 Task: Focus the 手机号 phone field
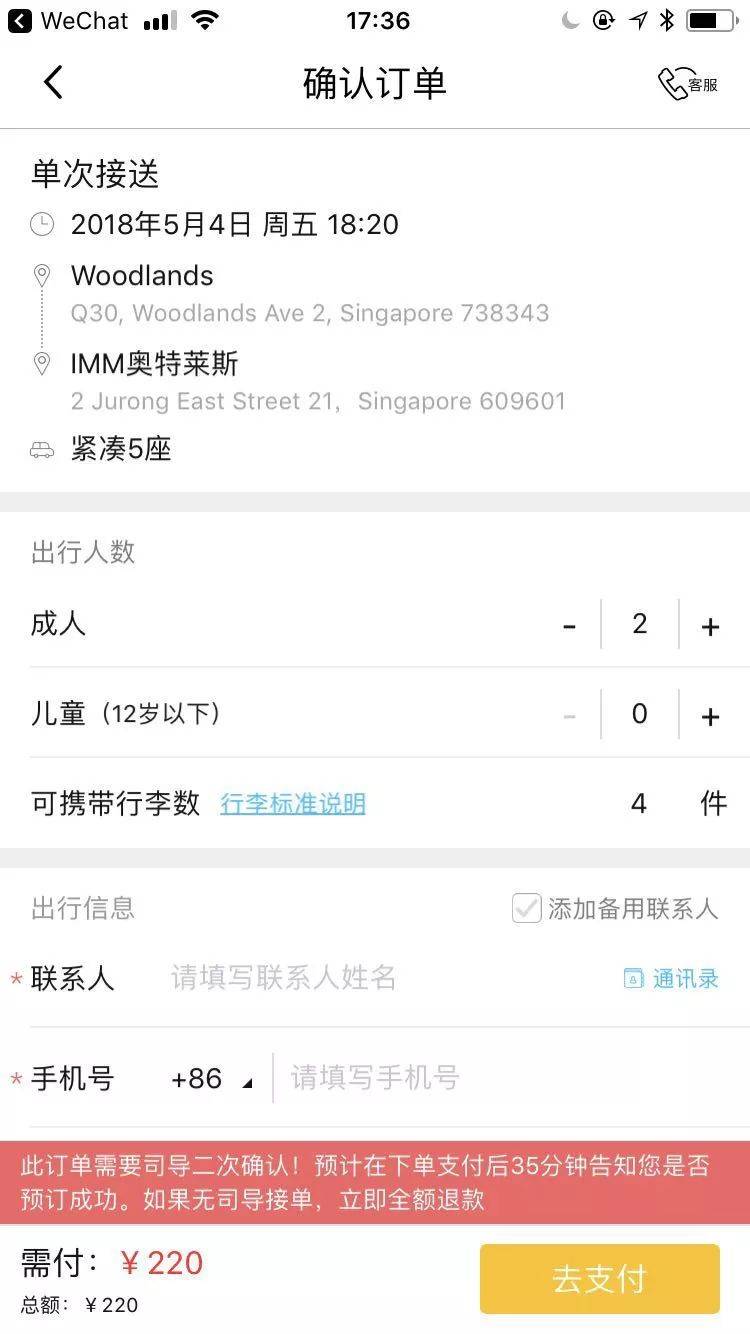click(500, 1078)
